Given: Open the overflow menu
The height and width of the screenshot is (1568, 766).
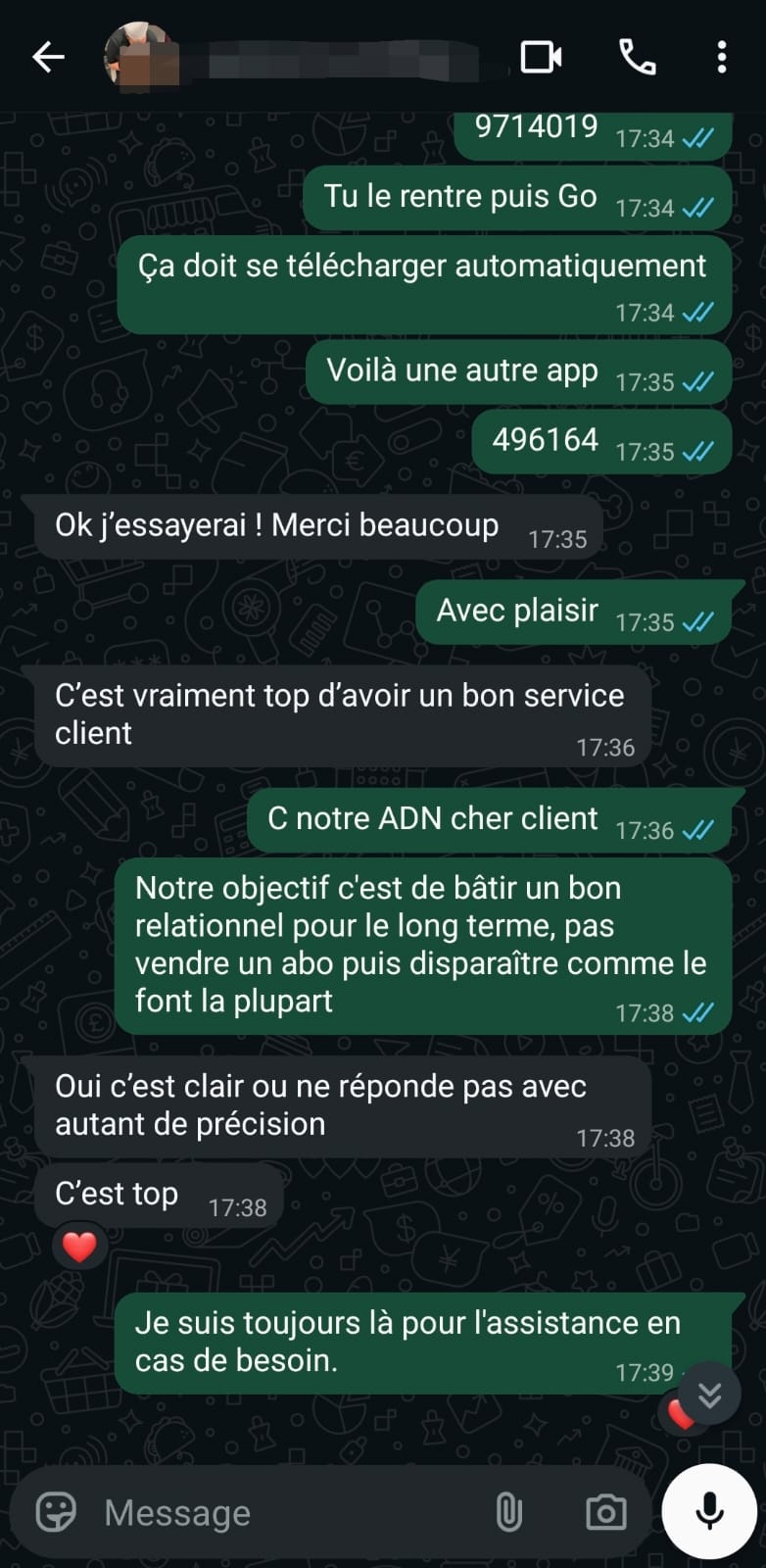Looking at the screenshot, I should point(722,58).
